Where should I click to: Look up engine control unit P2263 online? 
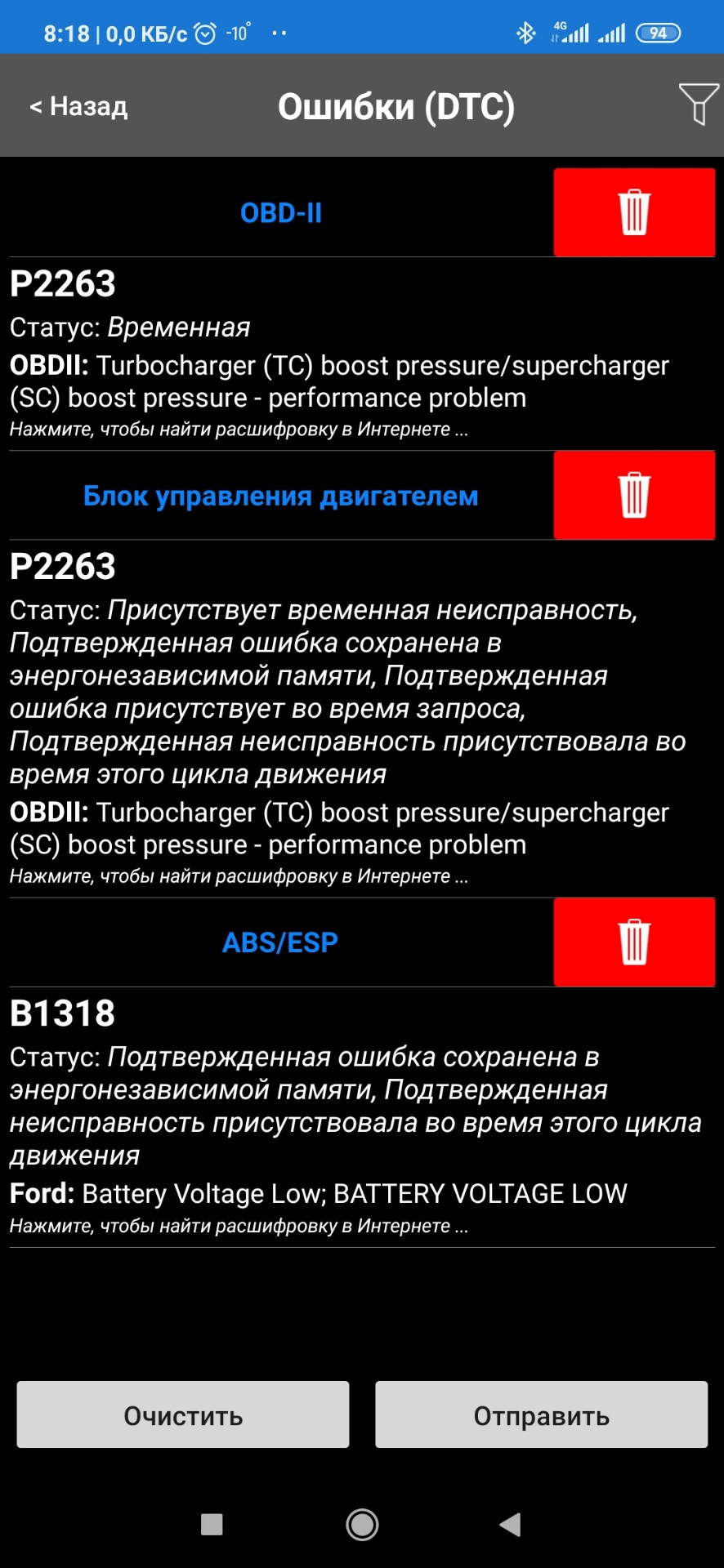(x=239, y=876)
